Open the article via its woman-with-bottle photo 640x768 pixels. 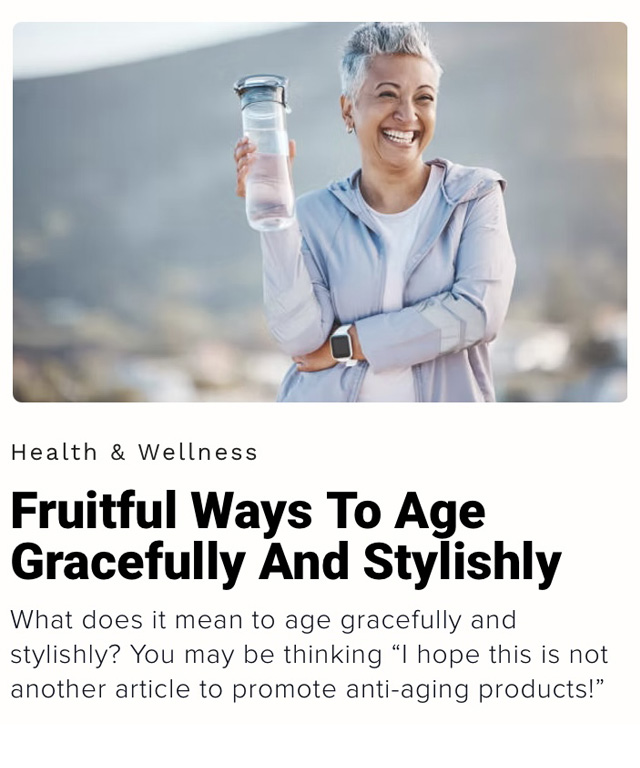[320, 212]
